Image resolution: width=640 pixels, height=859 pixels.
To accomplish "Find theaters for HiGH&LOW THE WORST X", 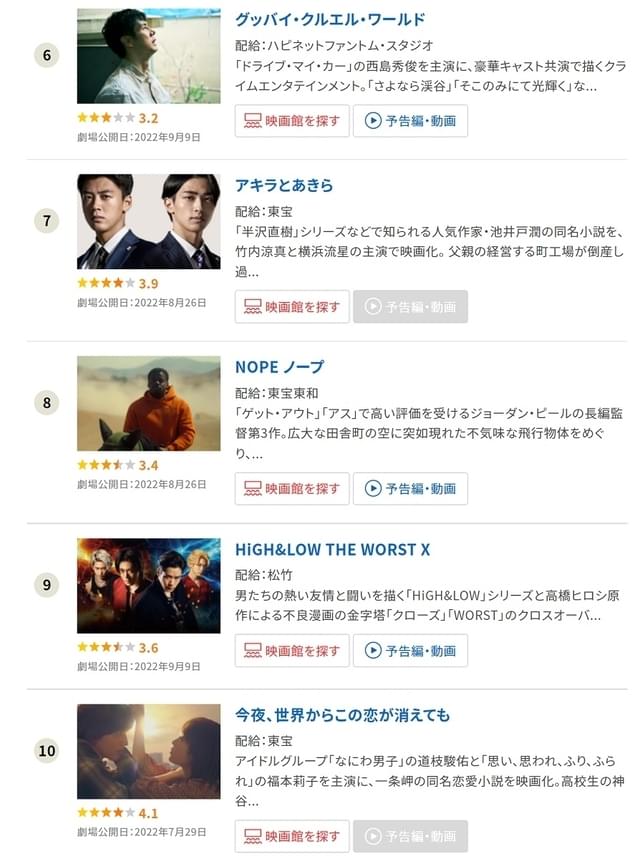I will pyautogui.click(x=292, y=651).
